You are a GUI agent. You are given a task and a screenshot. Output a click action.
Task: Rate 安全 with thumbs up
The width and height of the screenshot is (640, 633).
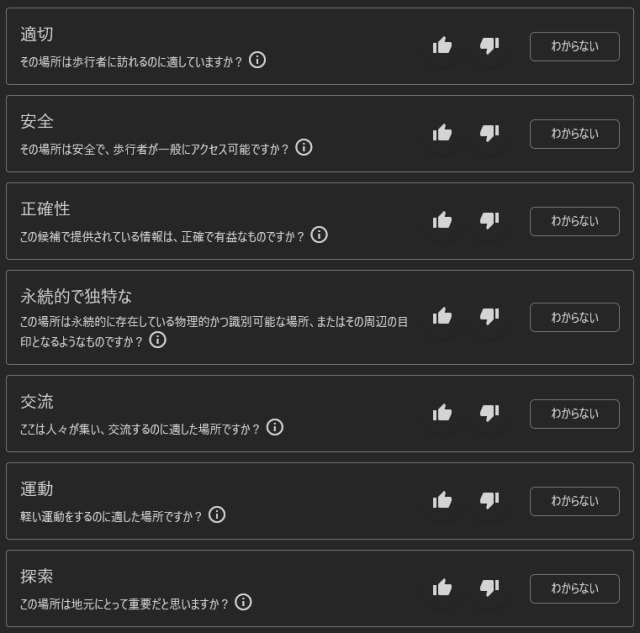(x=442, y=133)
